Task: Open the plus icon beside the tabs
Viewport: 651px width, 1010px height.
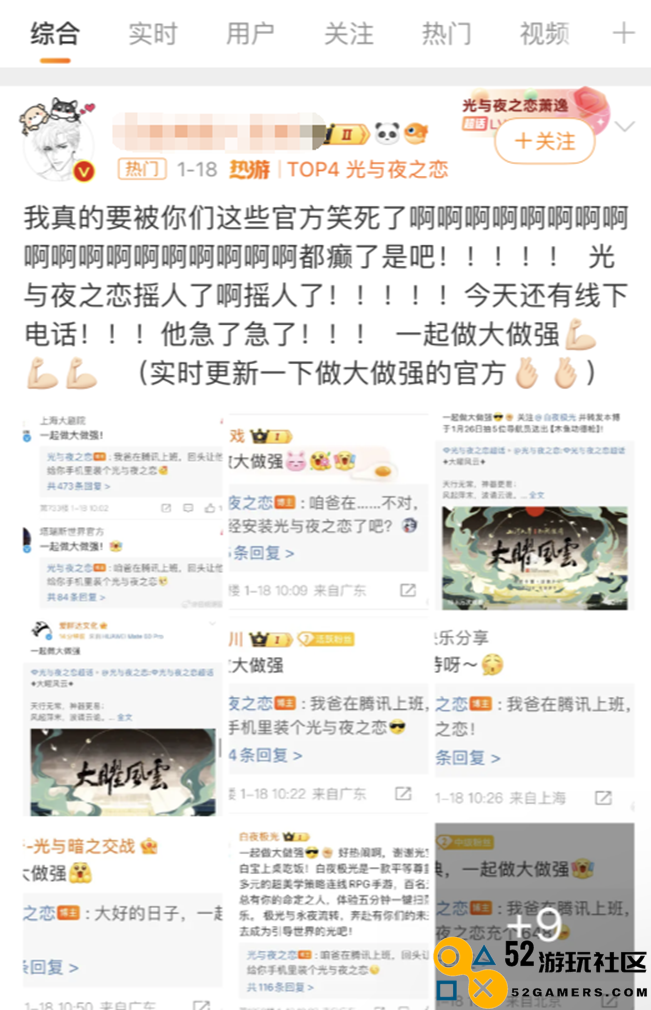Action: coord(623,34)
